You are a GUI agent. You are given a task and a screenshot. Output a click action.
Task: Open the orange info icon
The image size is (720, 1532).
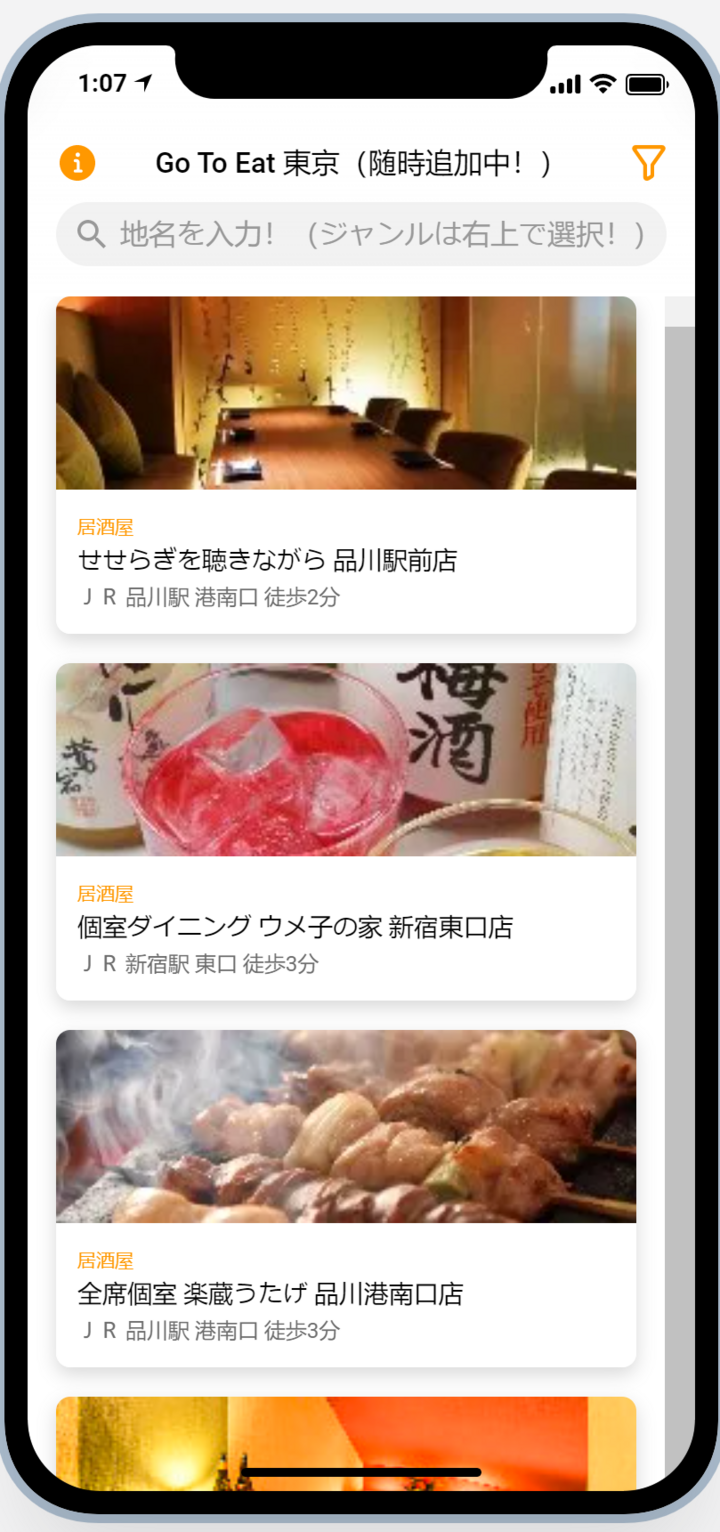click(x=78, y=163)
